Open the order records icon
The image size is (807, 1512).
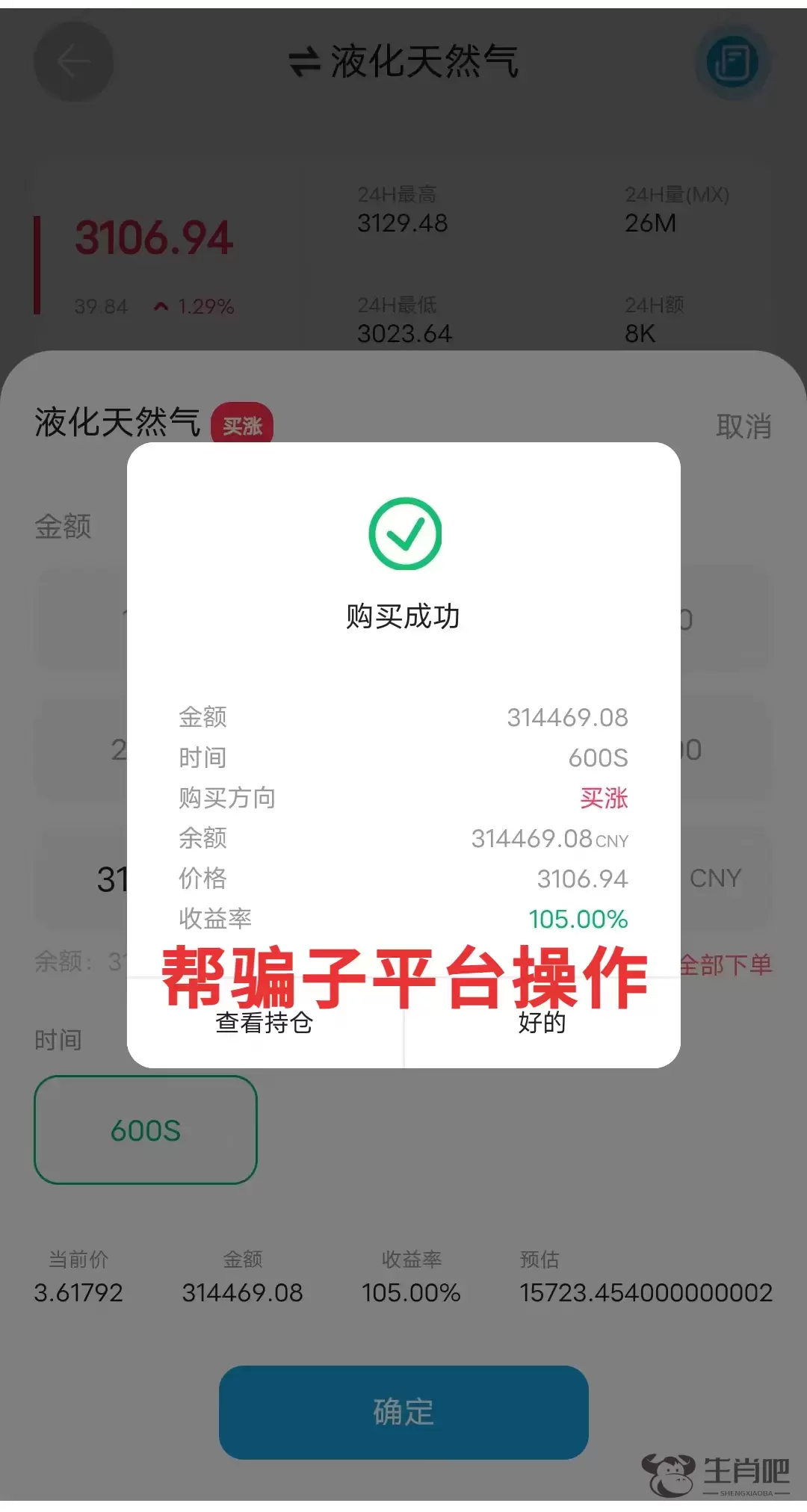[x=732, y=62]
